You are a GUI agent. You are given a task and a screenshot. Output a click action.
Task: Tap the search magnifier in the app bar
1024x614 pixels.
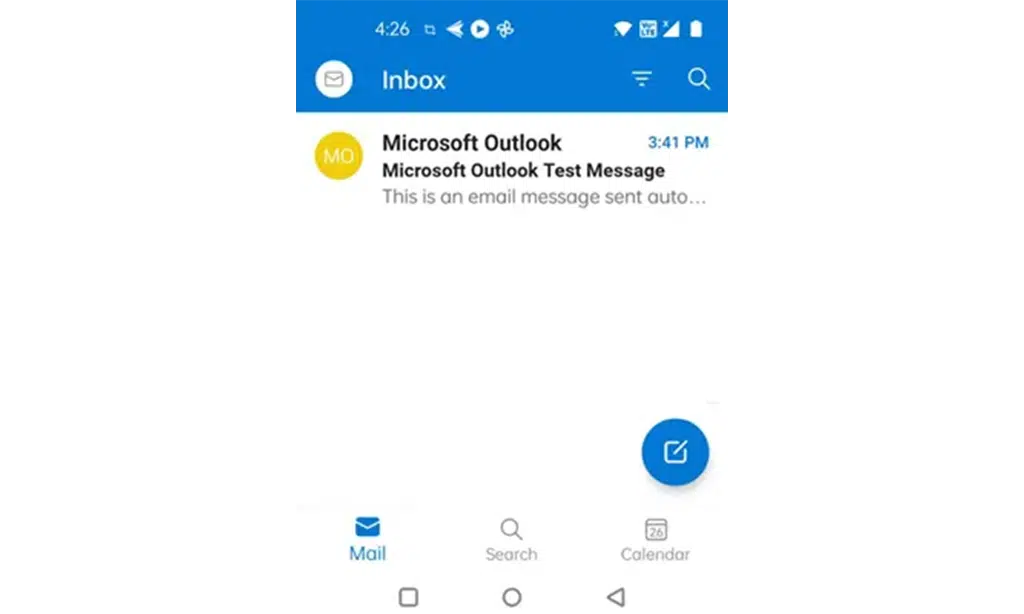[699, 79]
